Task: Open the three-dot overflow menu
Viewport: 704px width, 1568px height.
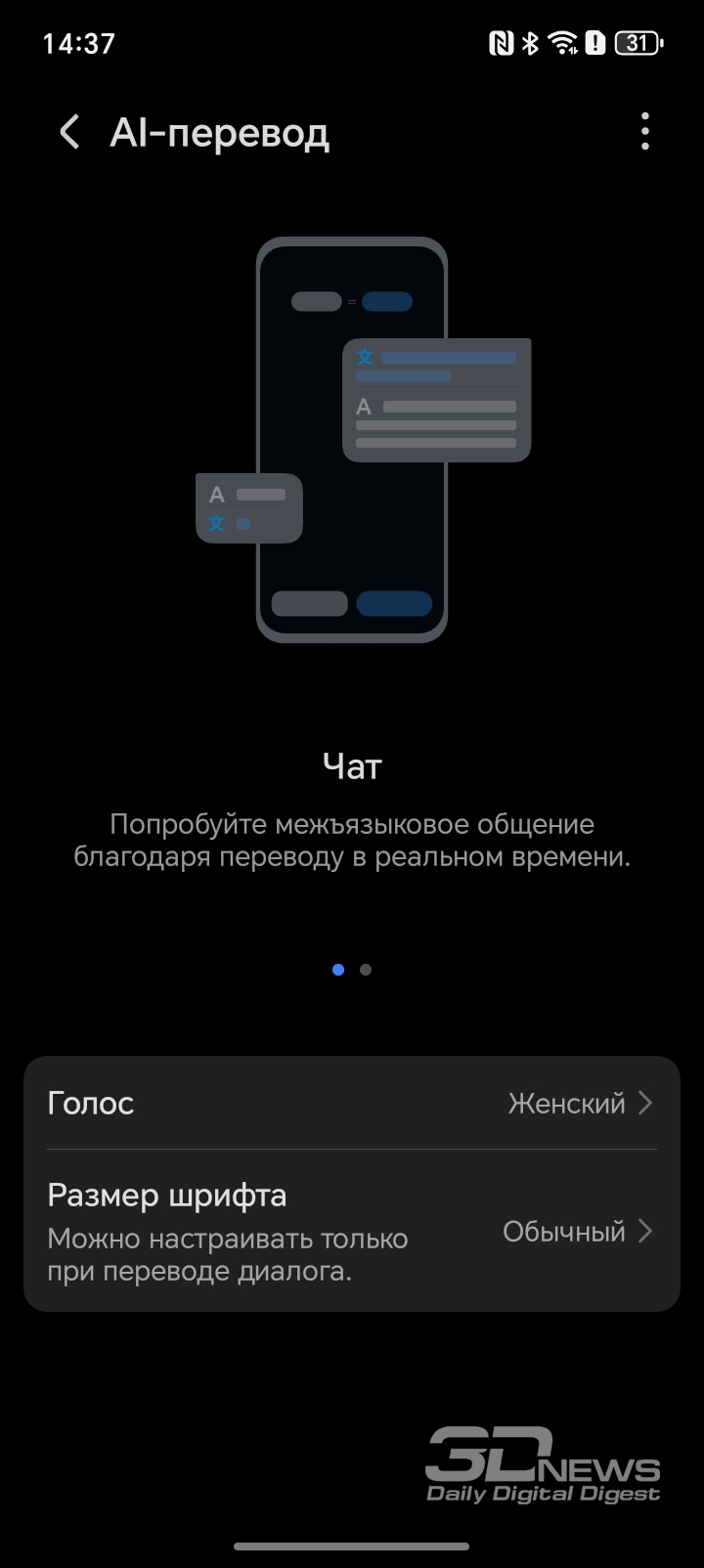Action: 644,132
